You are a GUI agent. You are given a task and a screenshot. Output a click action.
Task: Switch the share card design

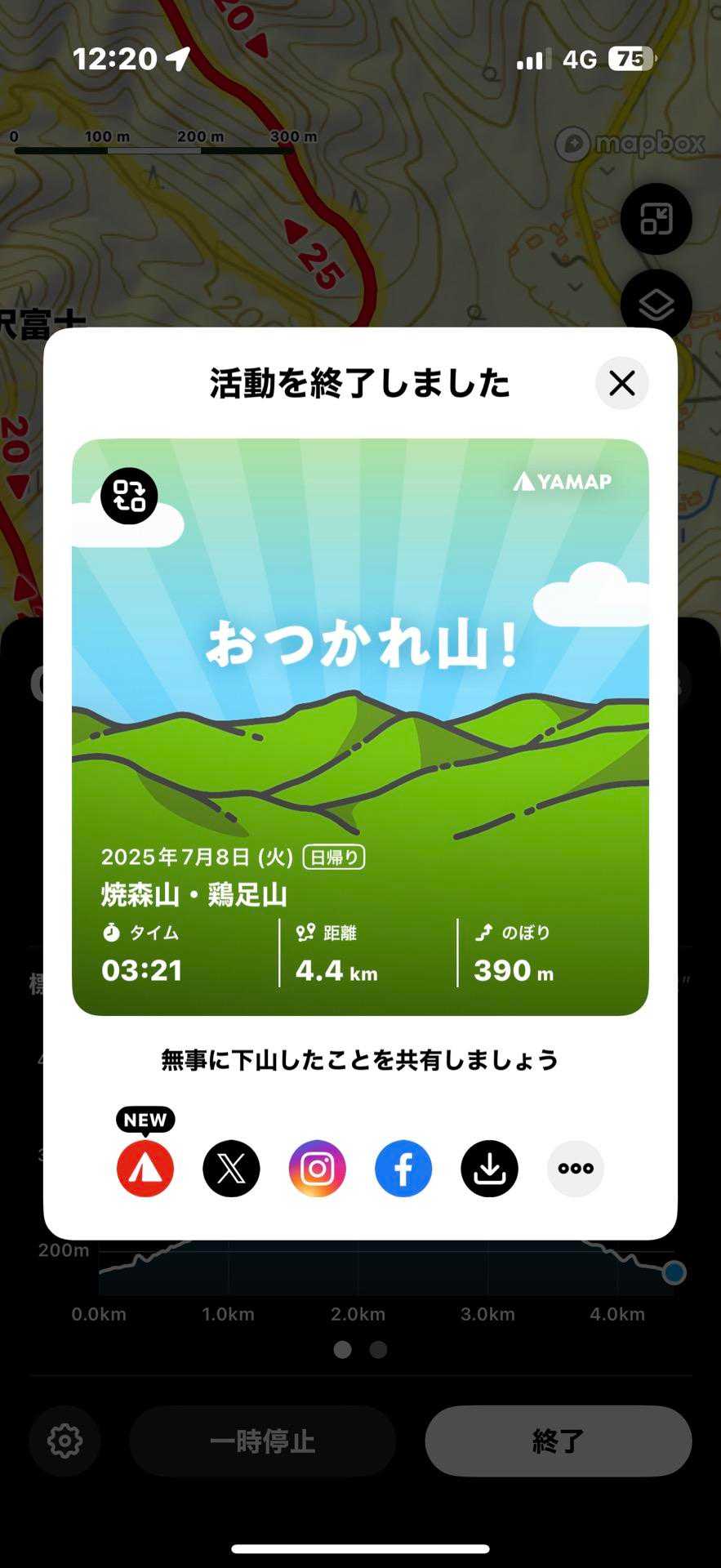coord(129,496)
